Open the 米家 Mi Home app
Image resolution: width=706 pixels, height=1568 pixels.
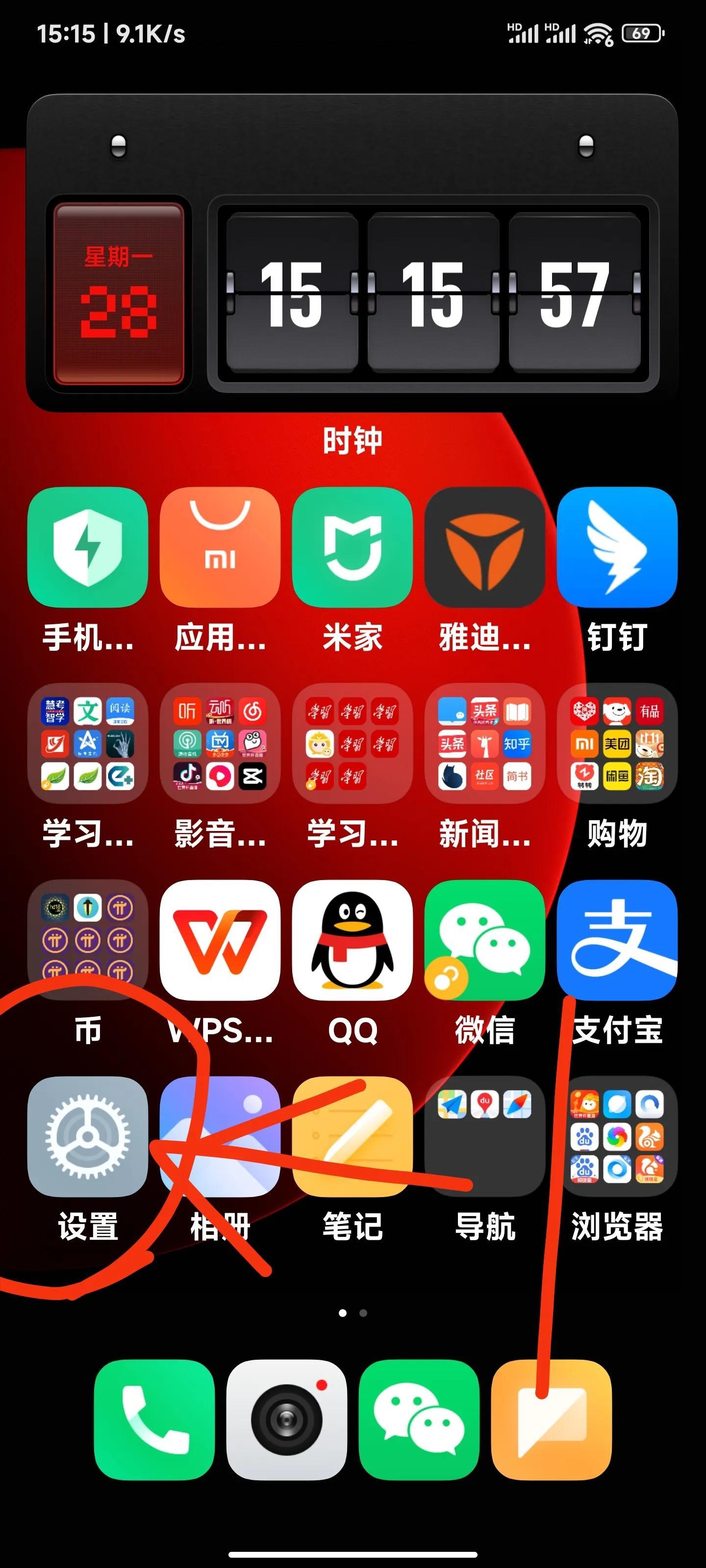[352, 547]
